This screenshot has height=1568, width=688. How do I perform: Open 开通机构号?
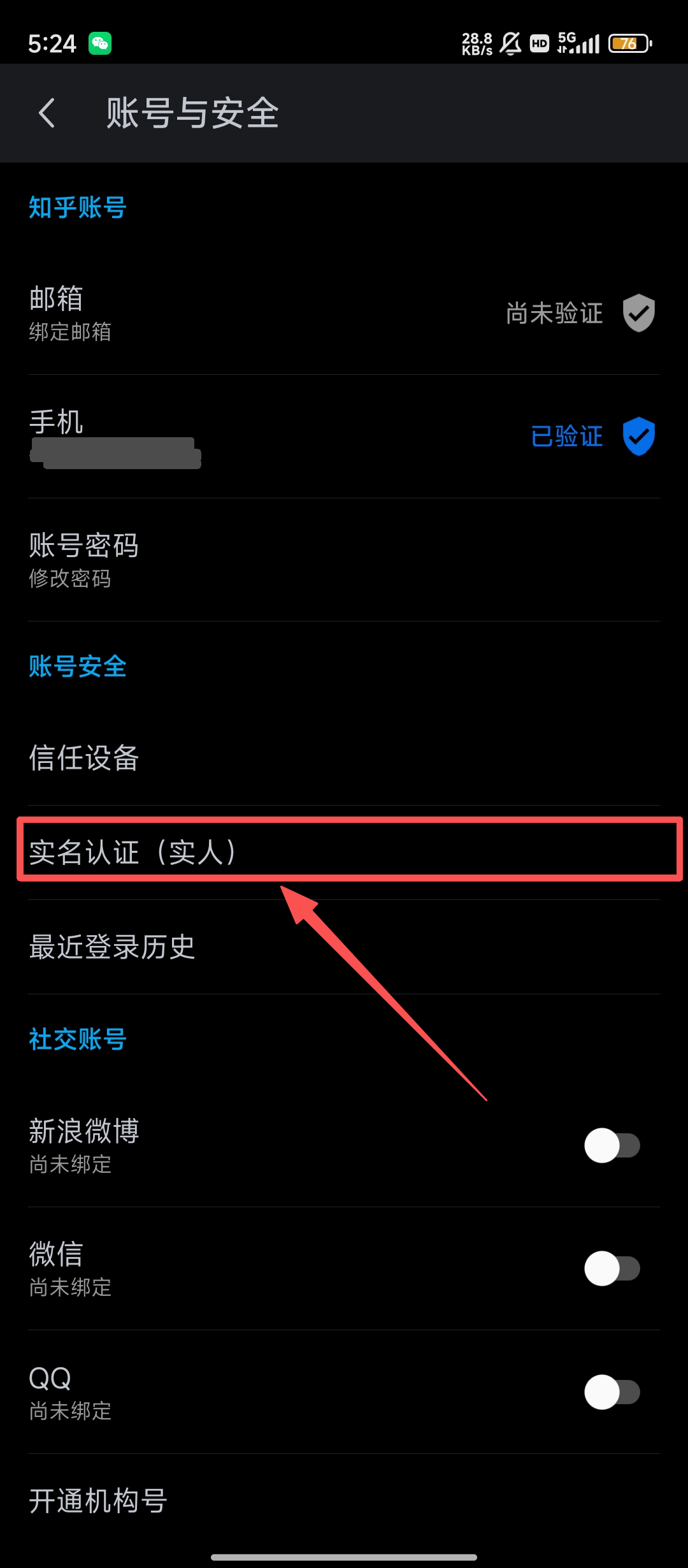(x=344, y=1500)
